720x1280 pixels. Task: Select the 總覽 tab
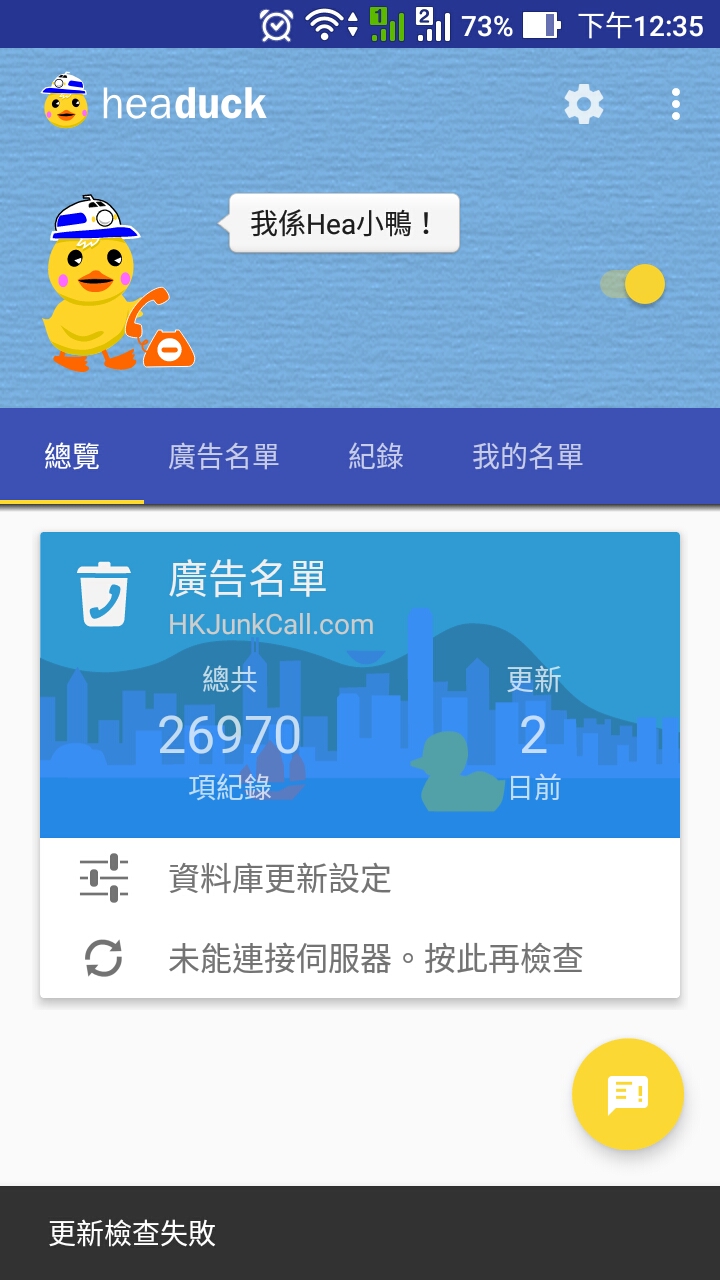(x=72, y=457)
